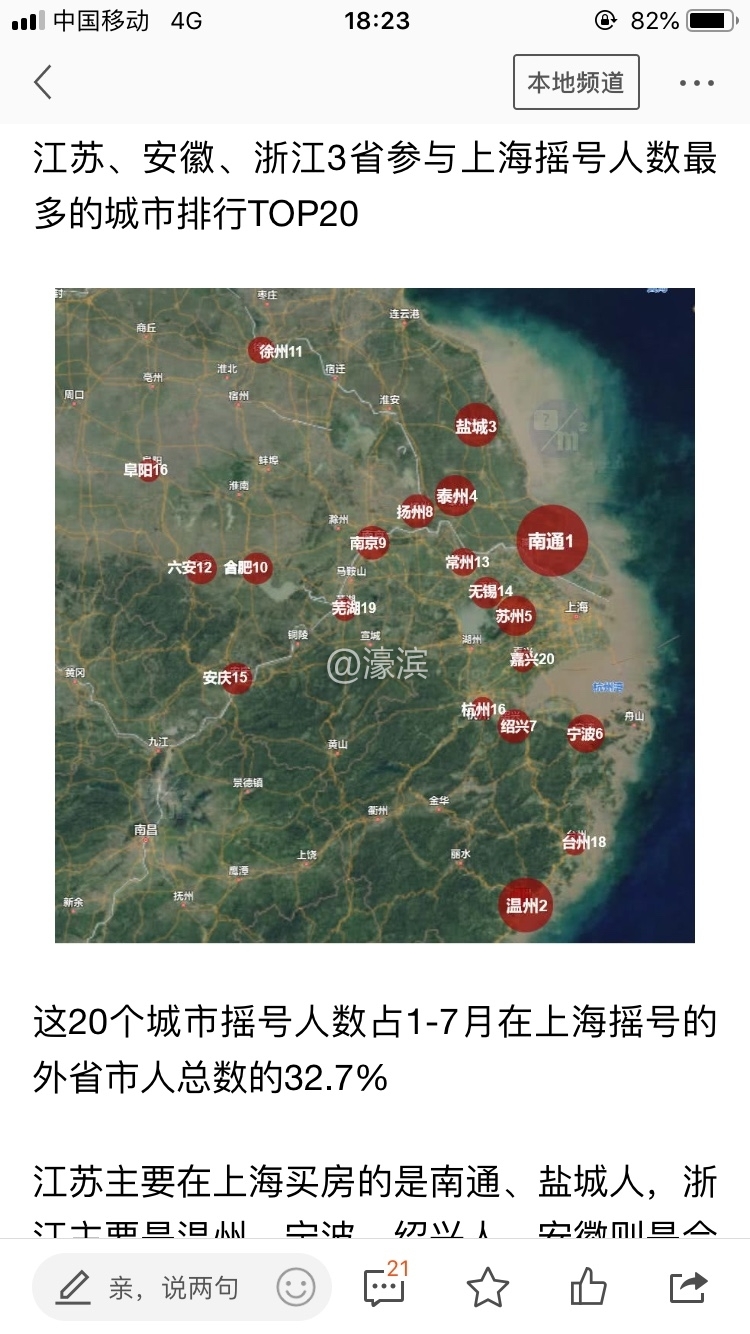Switch to the 本地频道 channel
Image resolution: width=750 pixels, height=1334 pixels.
click(x=575, y=83)
